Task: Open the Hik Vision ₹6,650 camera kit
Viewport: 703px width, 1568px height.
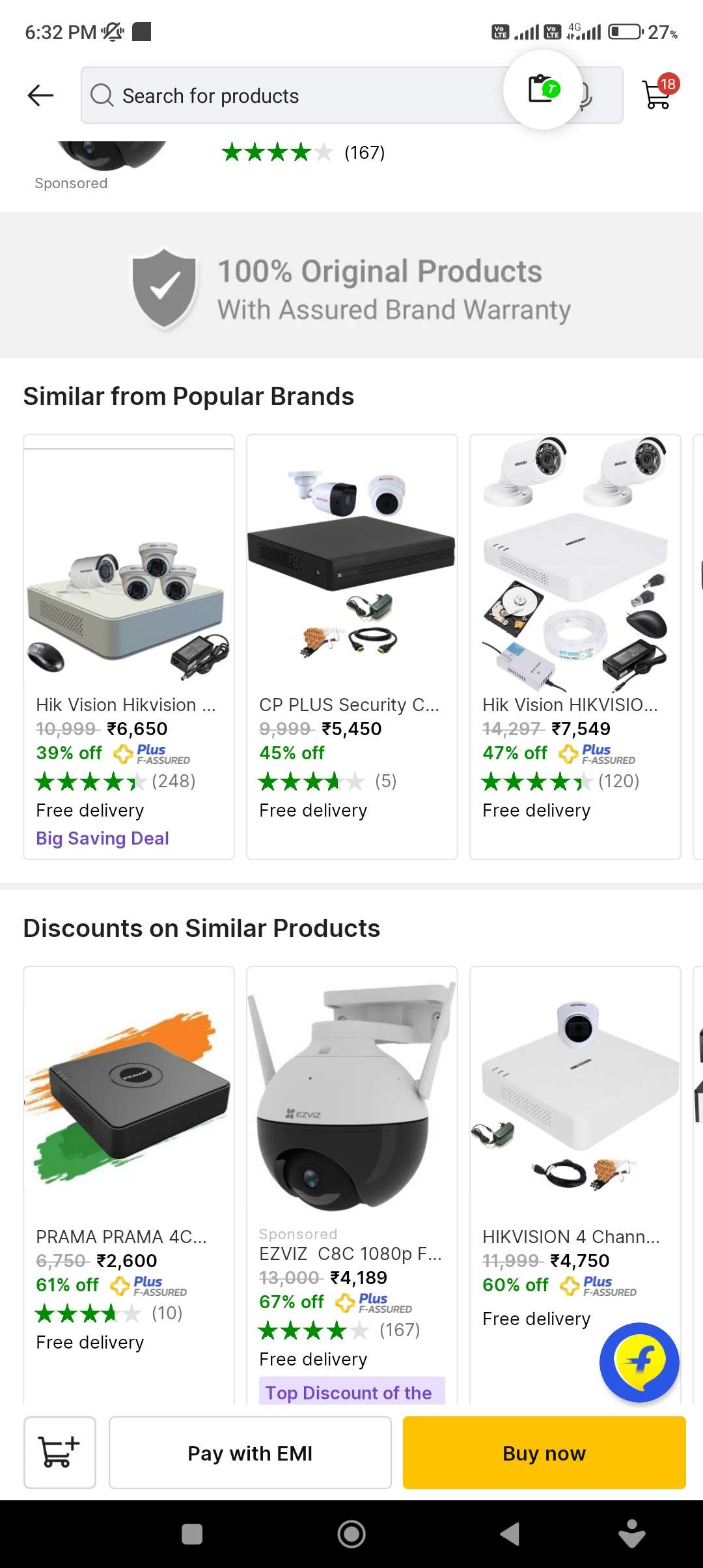Action: pos(129,645)
